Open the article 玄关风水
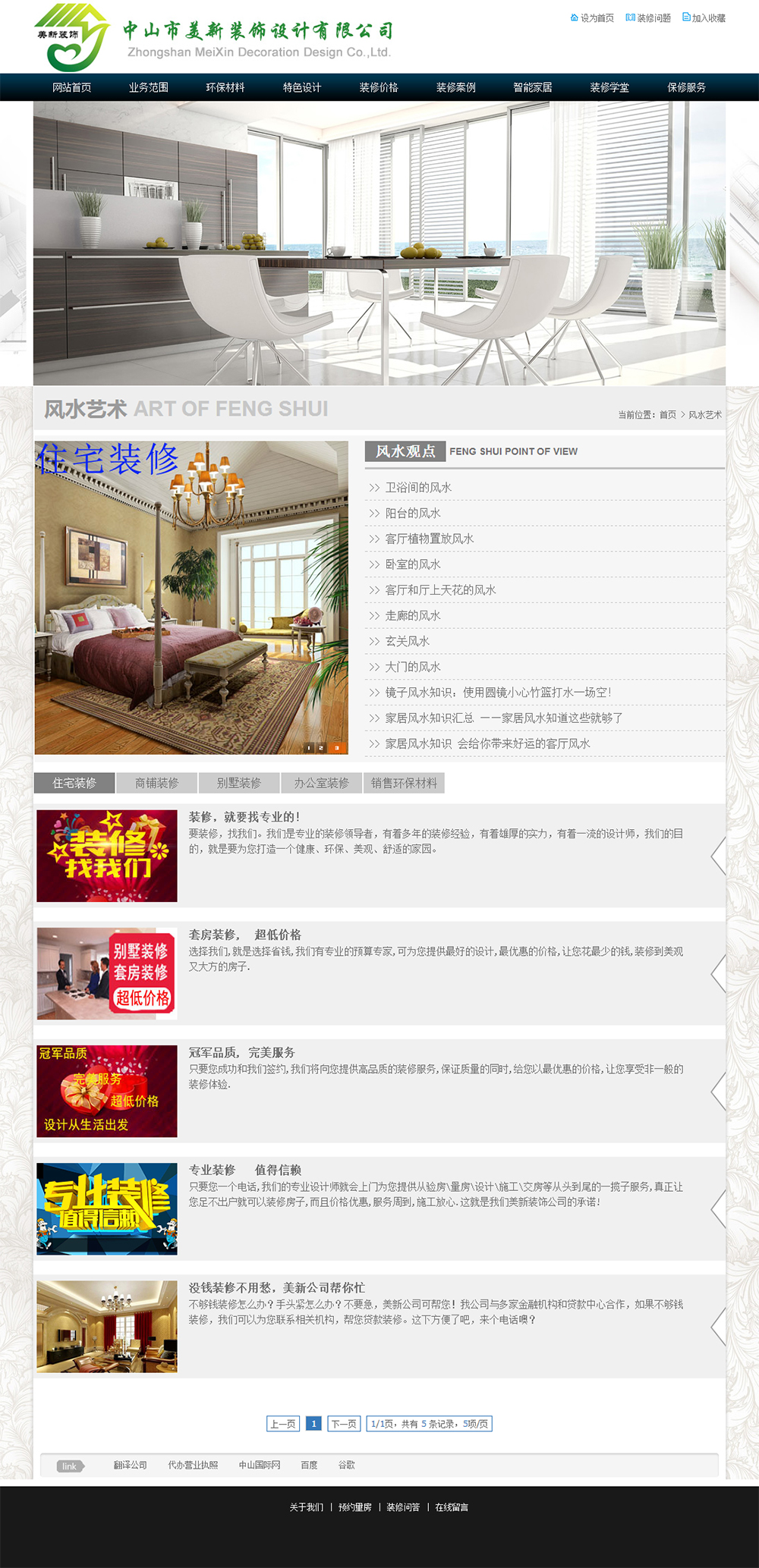Image resolution: width=759 pixels, height=1568 pixels. (407, 641)
